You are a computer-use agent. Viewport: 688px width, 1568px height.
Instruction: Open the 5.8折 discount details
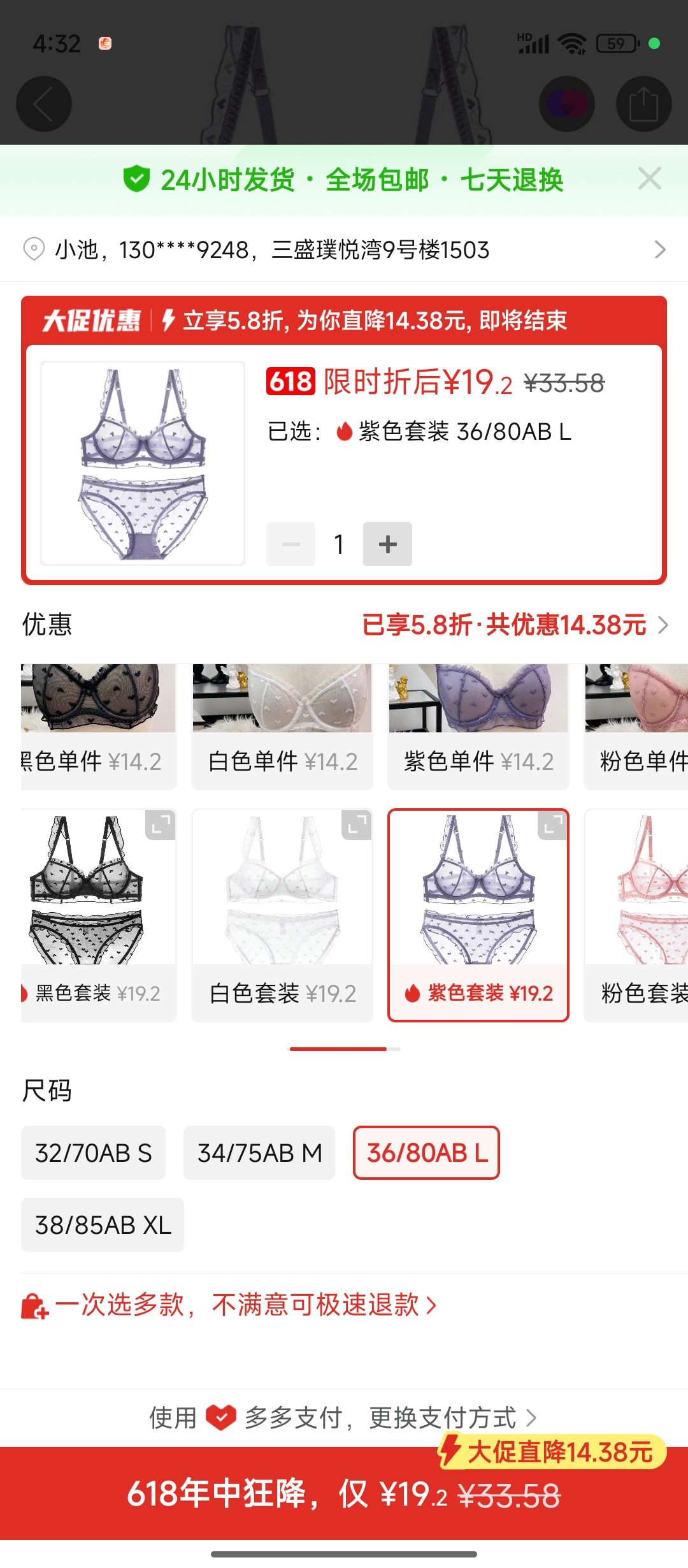(513, 625)
